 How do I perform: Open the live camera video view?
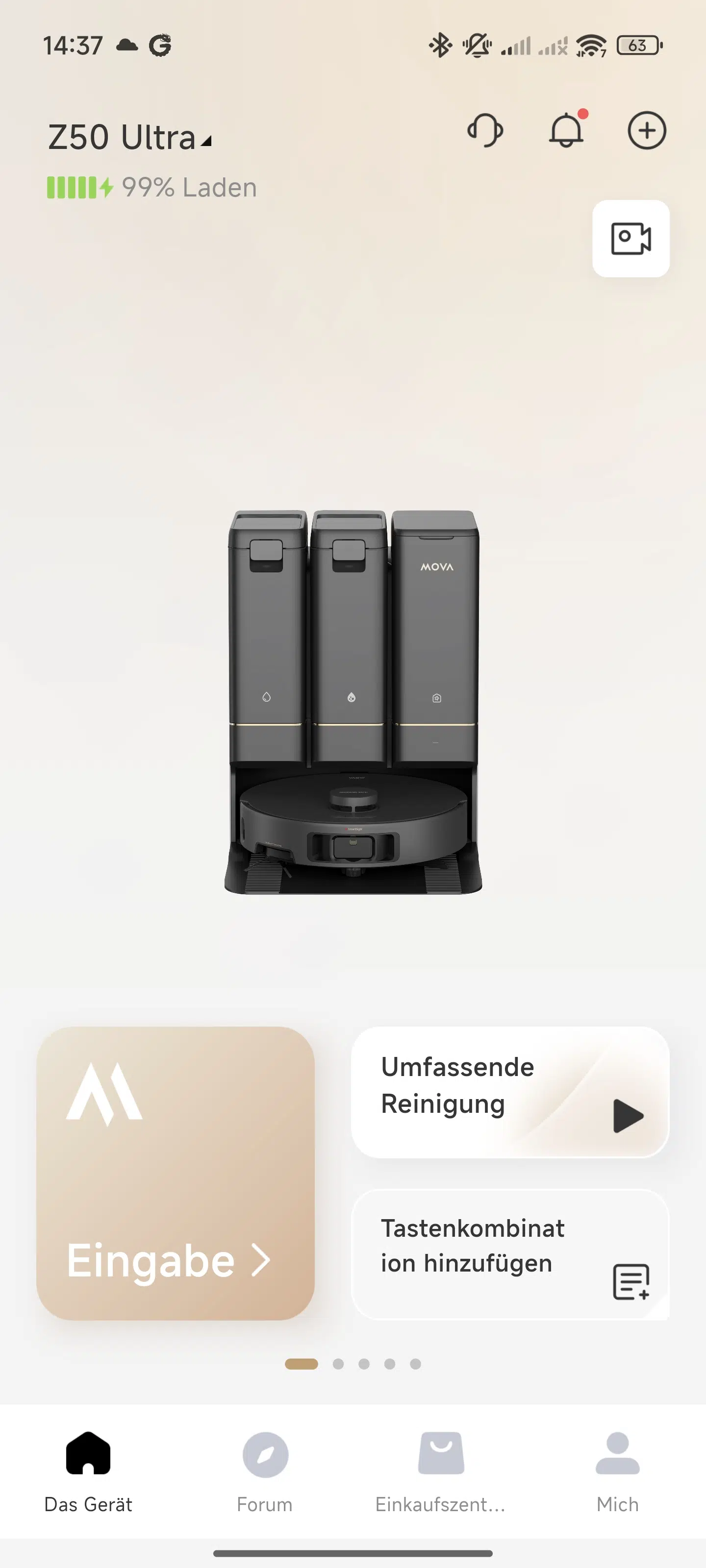pos(630,239)
